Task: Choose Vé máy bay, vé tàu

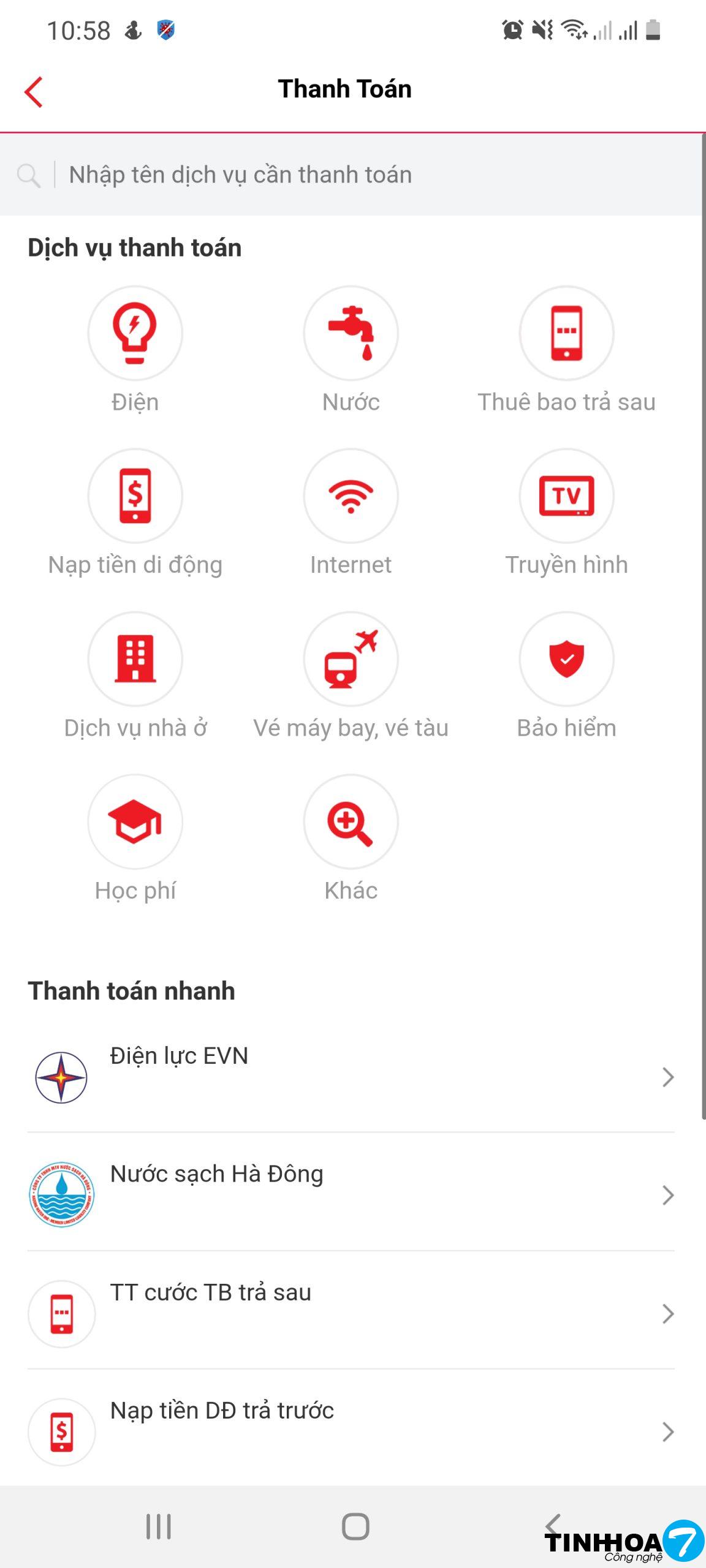Action: coord(351,659)
